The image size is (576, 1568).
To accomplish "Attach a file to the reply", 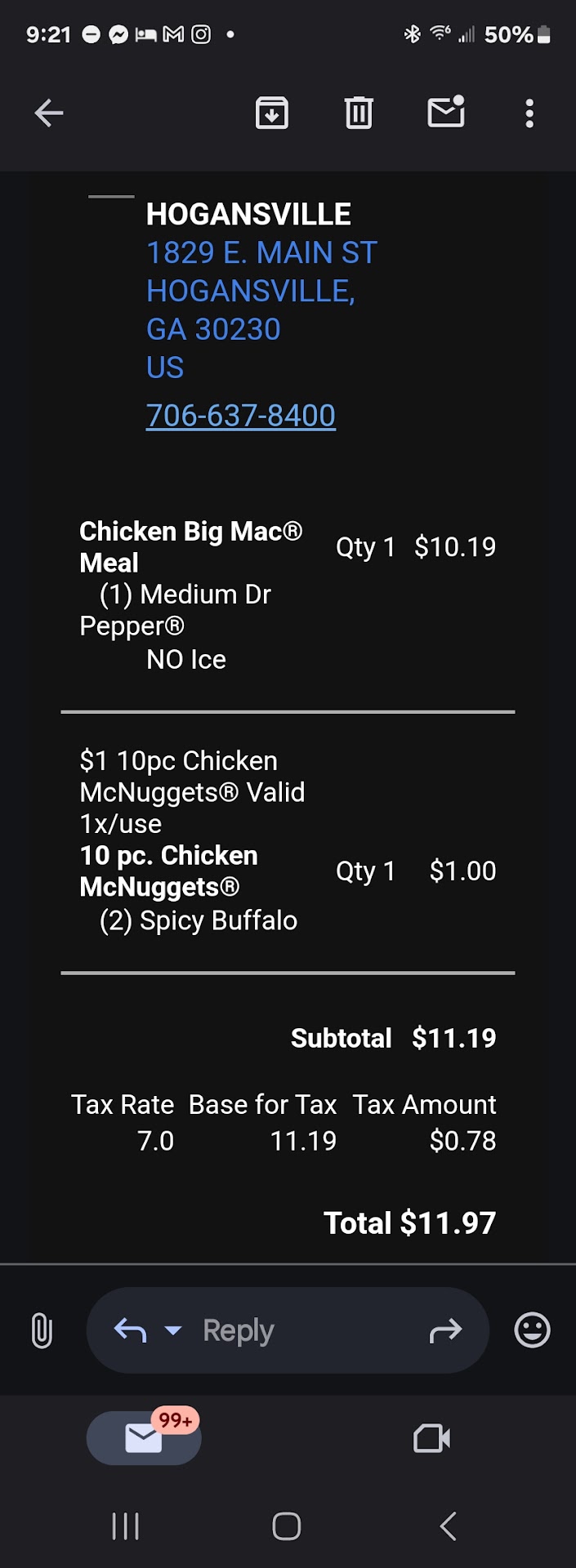I will tap(42, 1330).
